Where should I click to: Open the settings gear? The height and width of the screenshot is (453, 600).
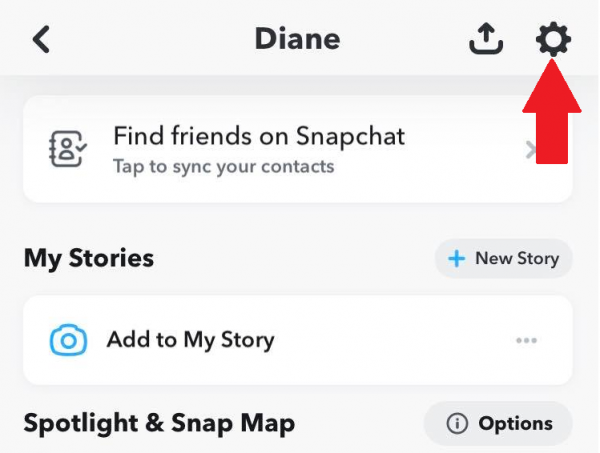tap(553, 39)
